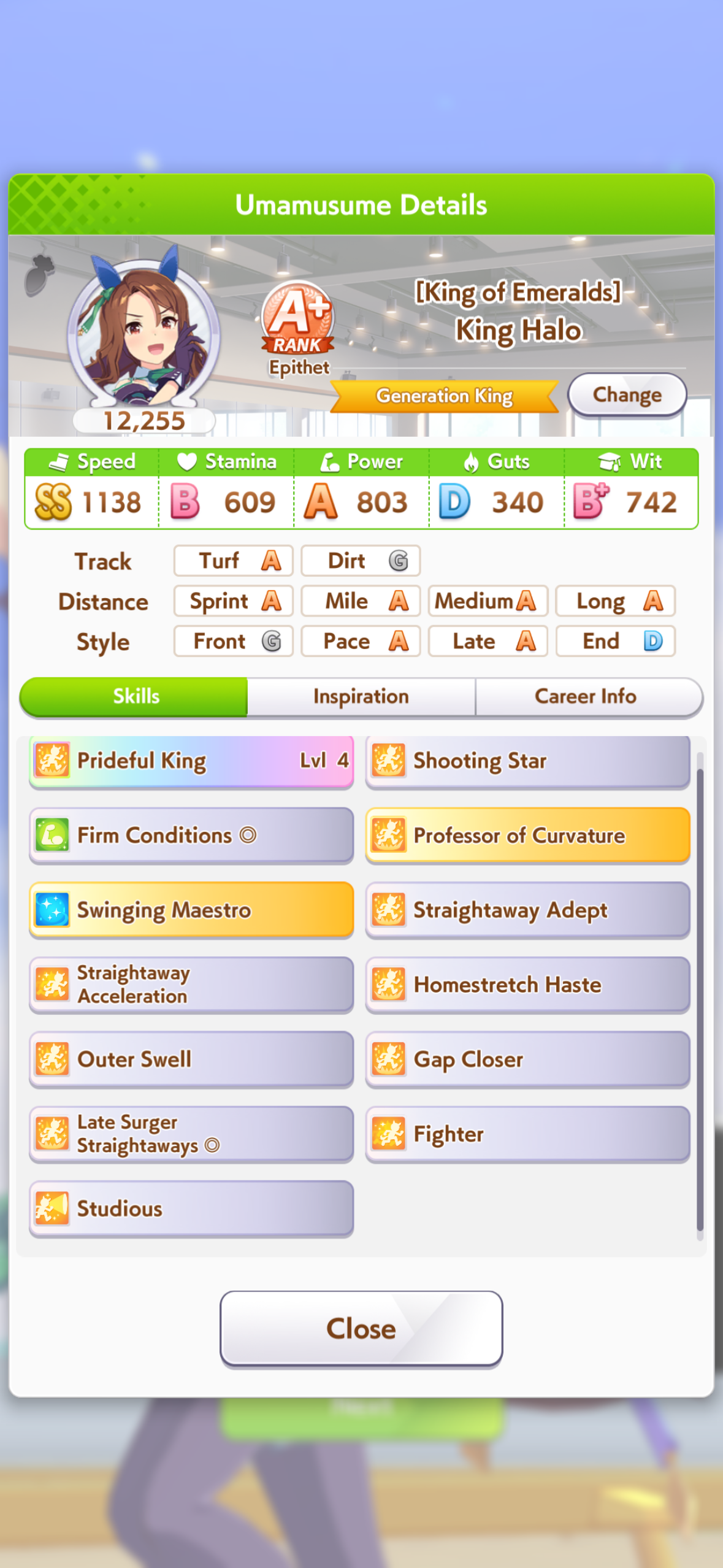View Gap Closer skill info
723x1568 pixels.
point(527,1059)
